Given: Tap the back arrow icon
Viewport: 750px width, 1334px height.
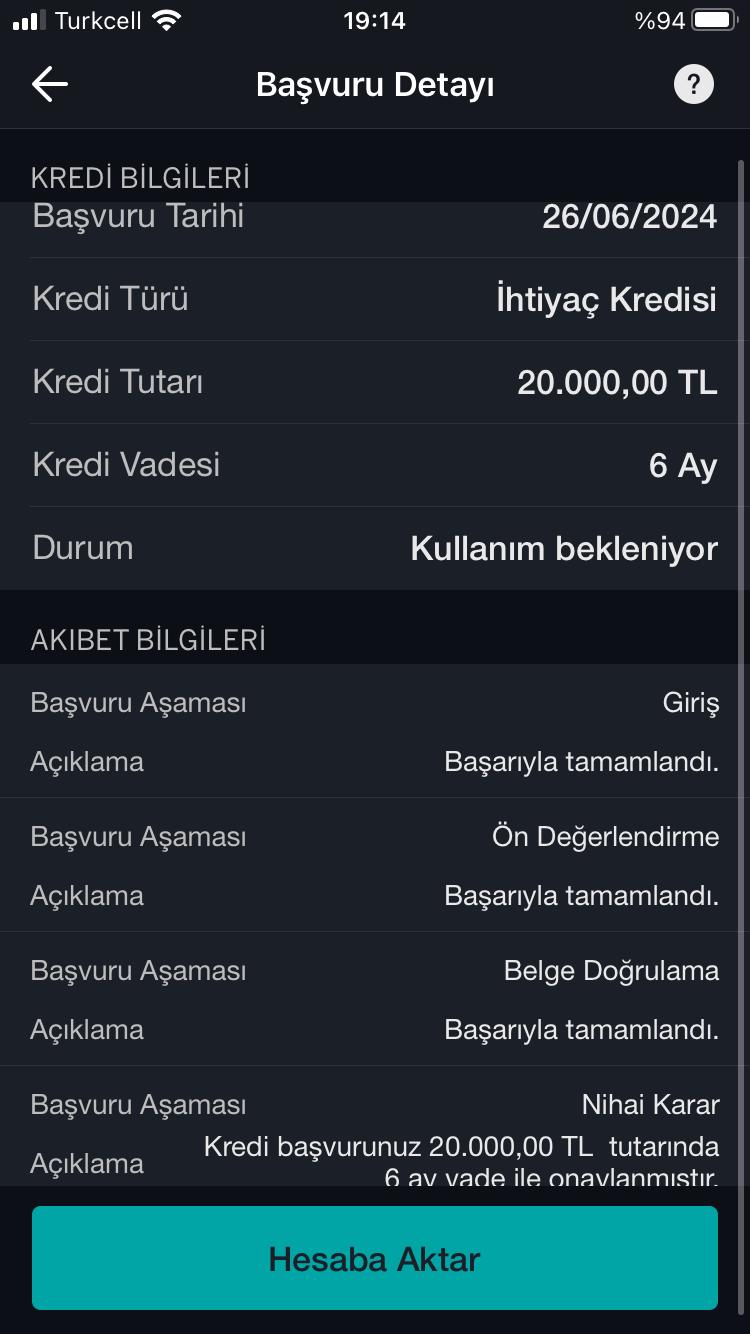Looking at the screenshot, I should [48, 84].
